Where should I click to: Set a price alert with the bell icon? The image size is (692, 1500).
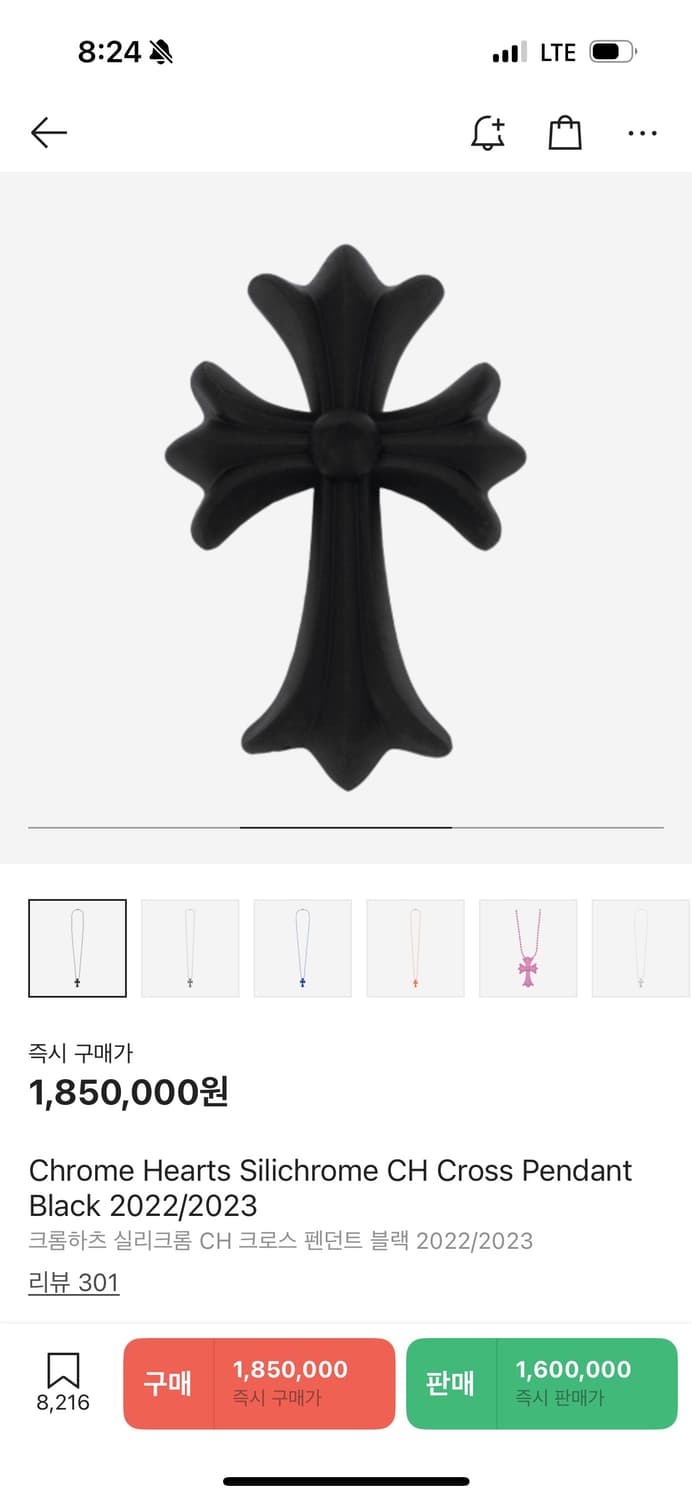tap(488, 133)
